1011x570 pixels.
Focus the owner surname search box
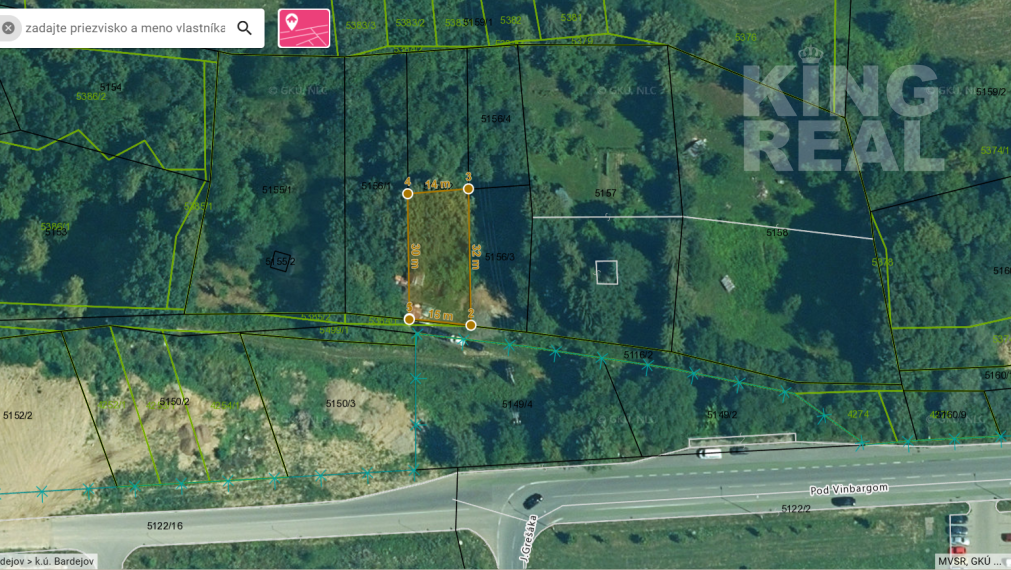(125, 28)
